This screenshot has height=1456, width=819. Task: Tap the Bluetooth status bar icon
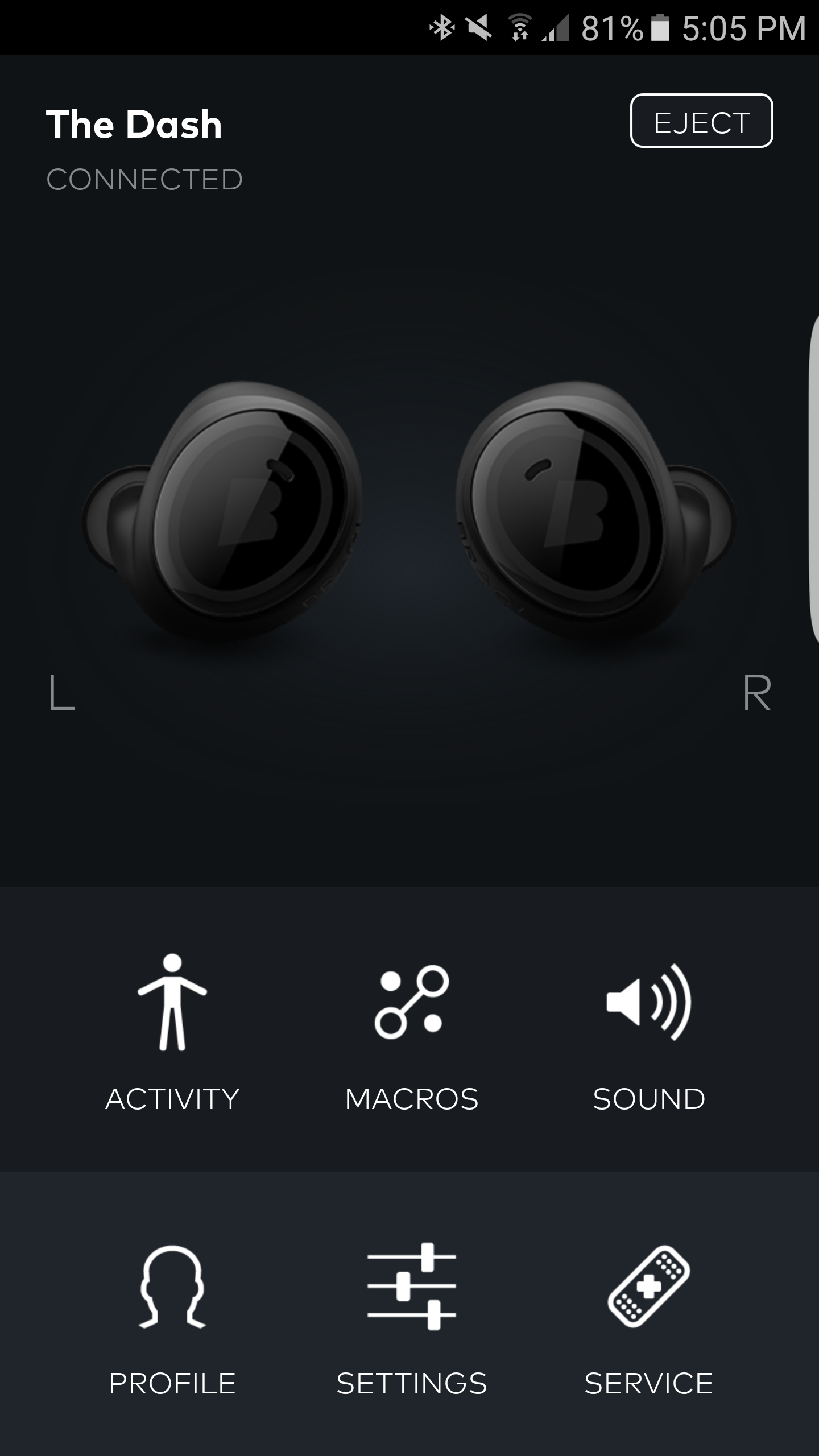pyautogui.click(x=441, y=26)
